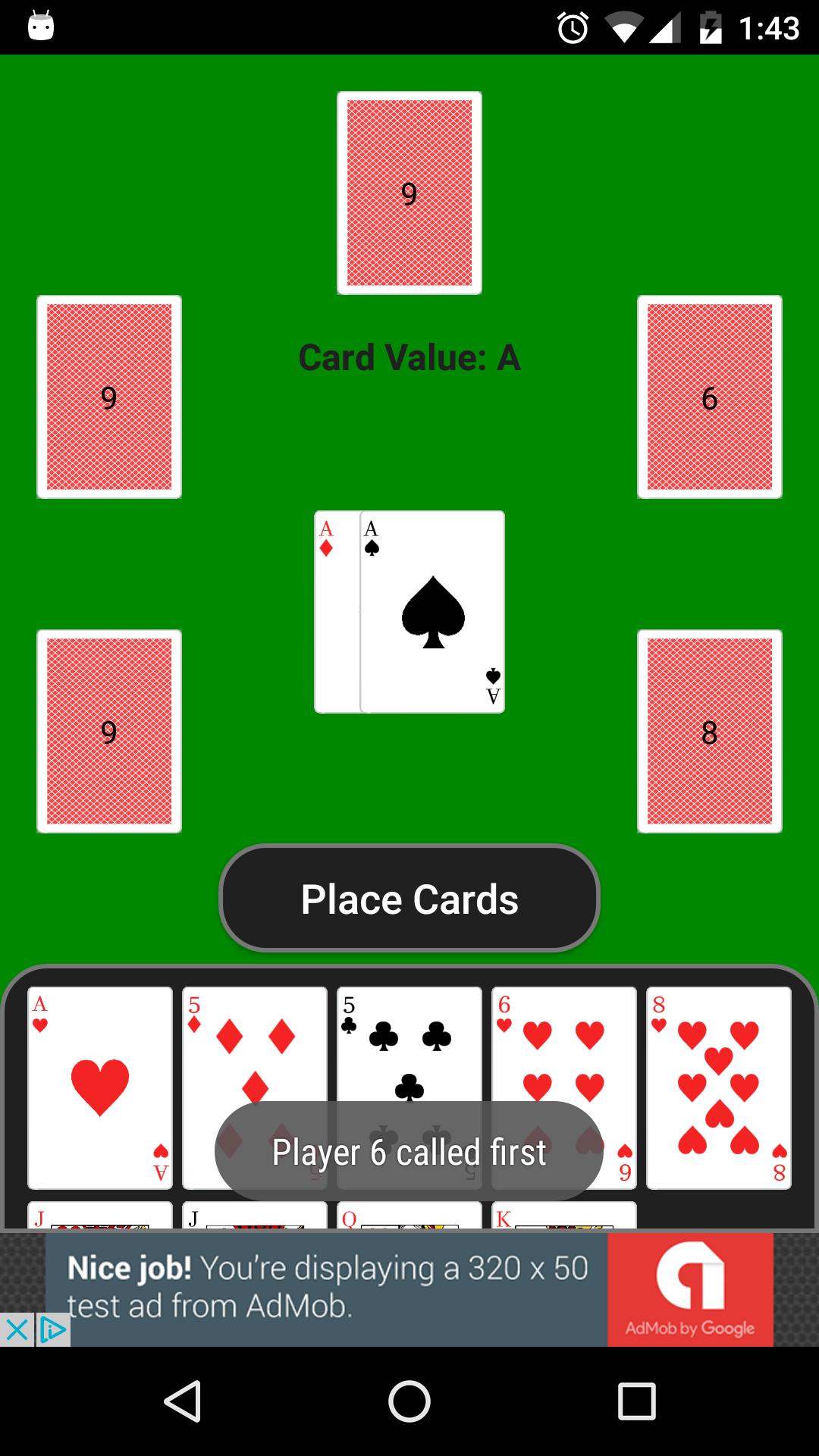Pick the red Jack card

coord(100,1216)
